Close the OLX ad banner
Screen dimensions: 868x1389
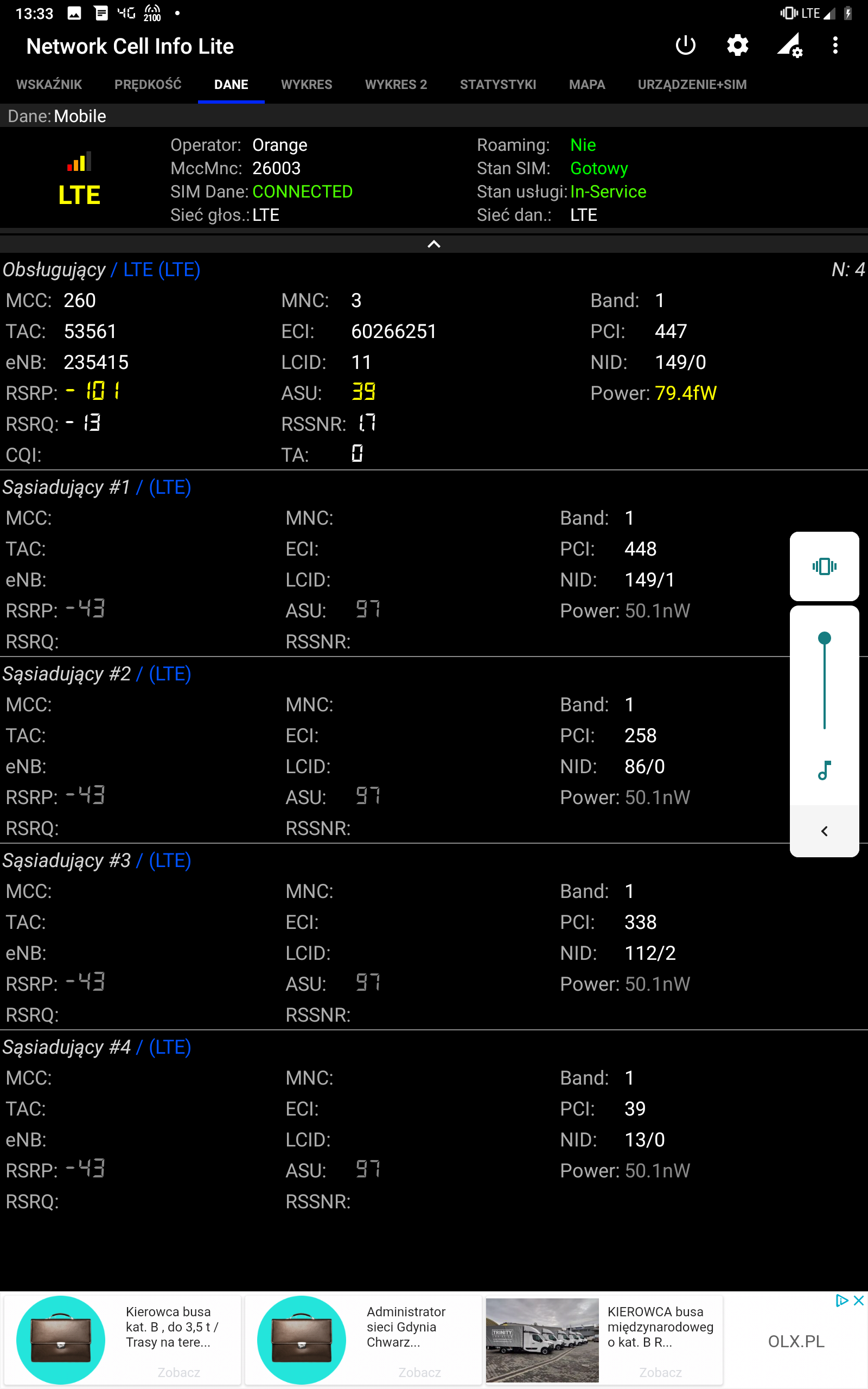(859, 1300)
